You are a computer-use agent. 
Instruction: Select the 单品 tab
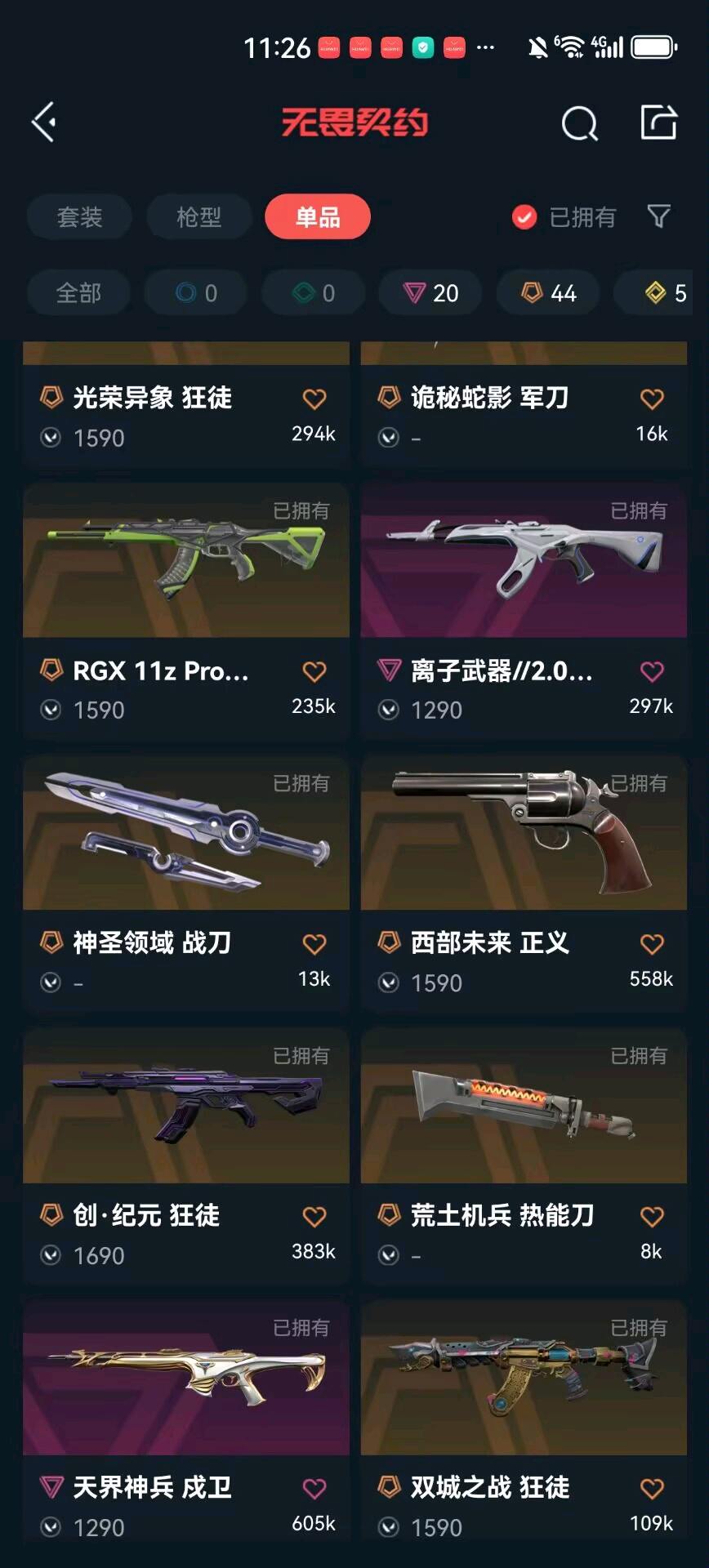[318, 217]
